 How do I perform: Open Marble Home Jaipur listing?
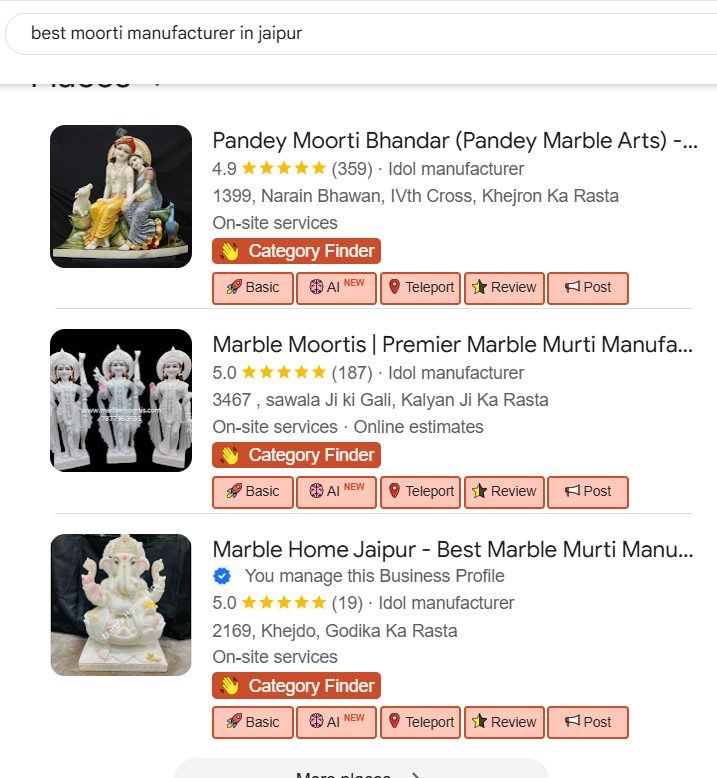tap(452, 549)
